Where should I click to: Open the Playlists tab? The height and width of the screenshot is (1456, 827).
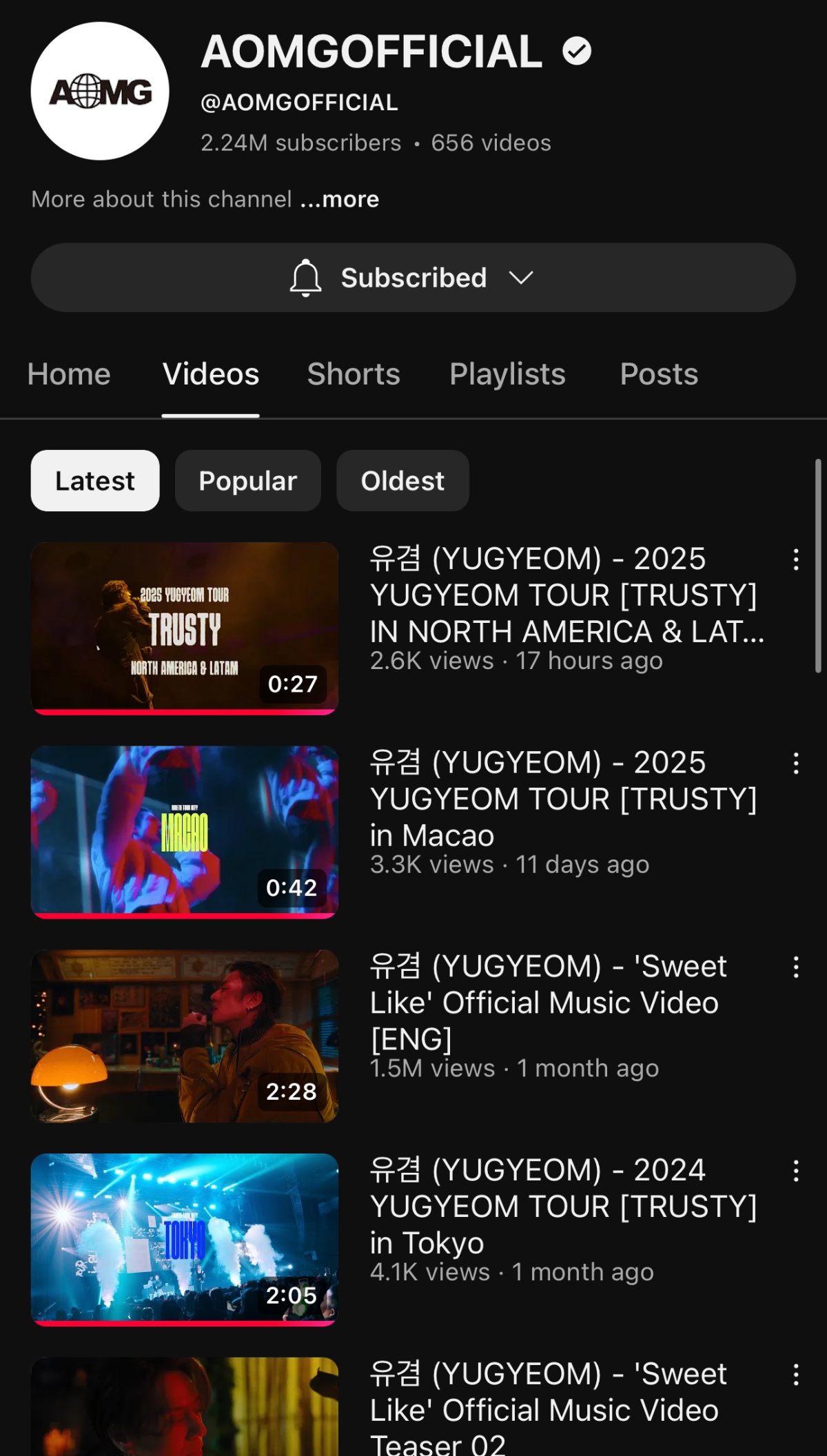[507, 373]
